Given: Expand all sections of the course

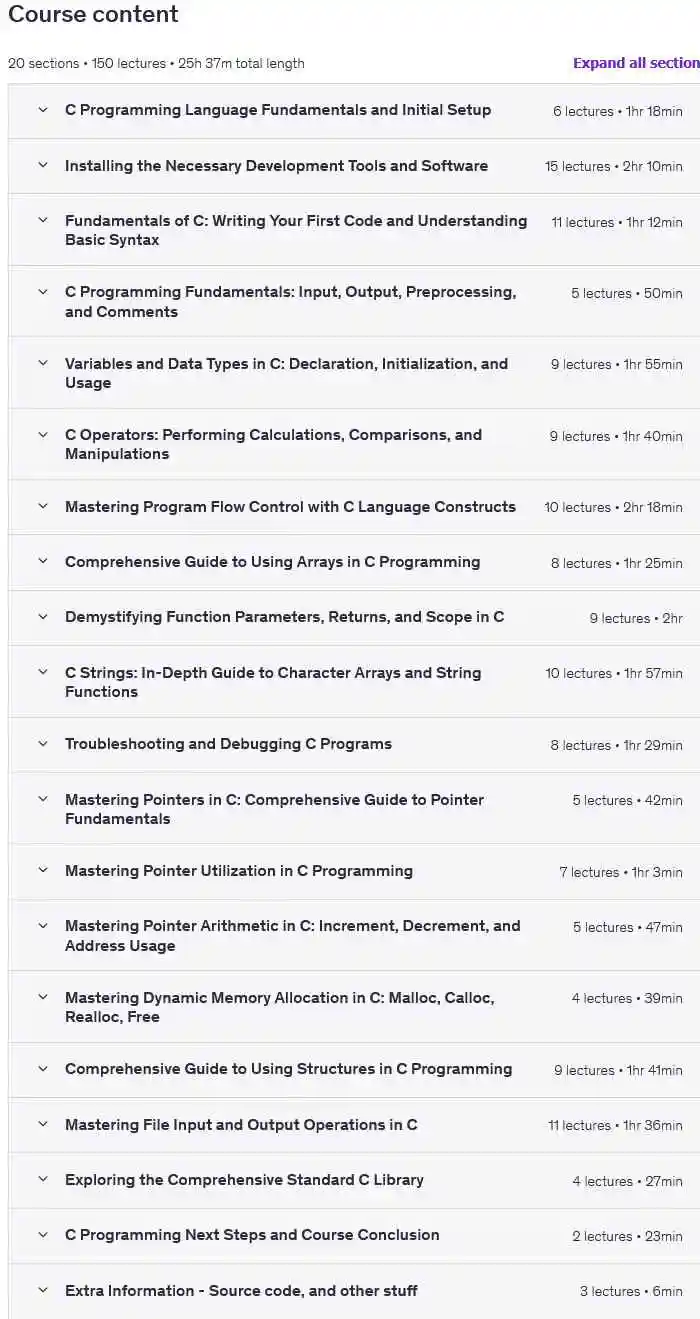Looking at the screenshot, I should pos(635,63).
